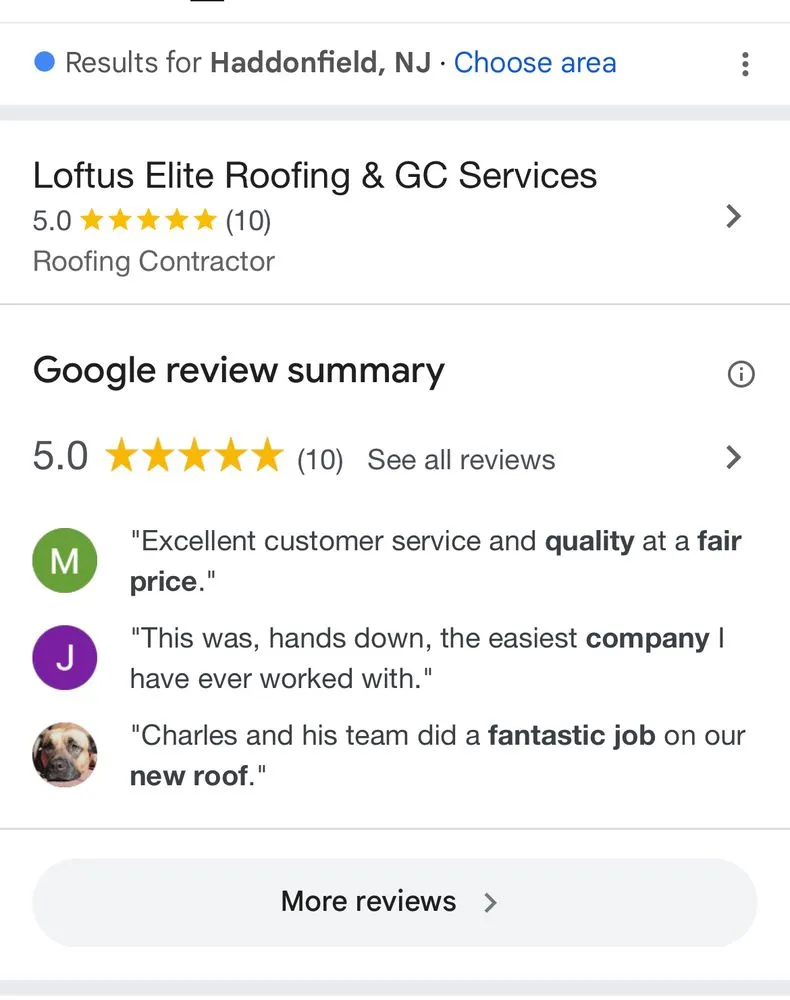The width and height of the screenshot is (790, 1000).
Task: Expand the chevron on More reviews button
Action: 489,902
